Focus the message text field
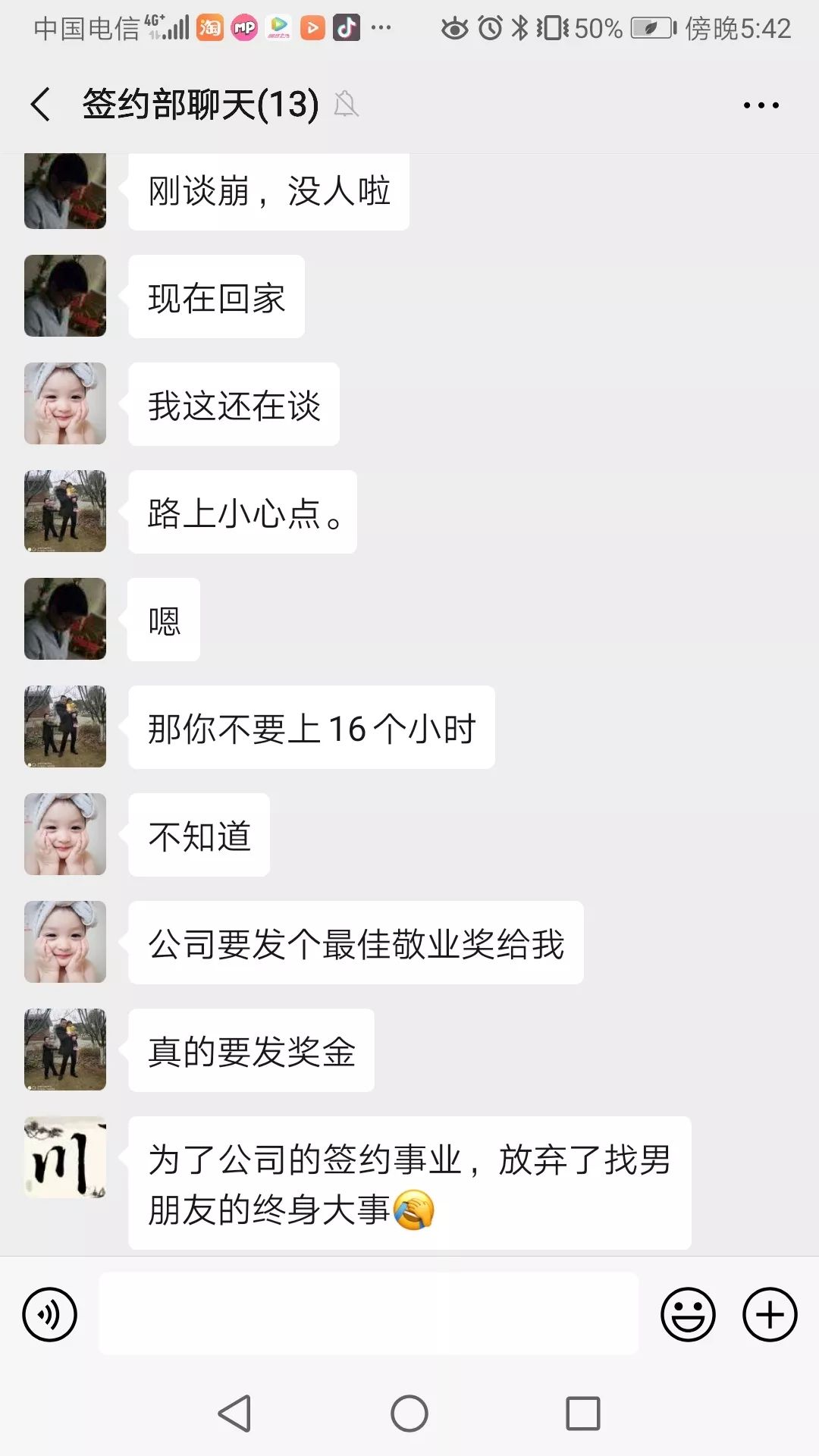 click(x=369, y=1314)
